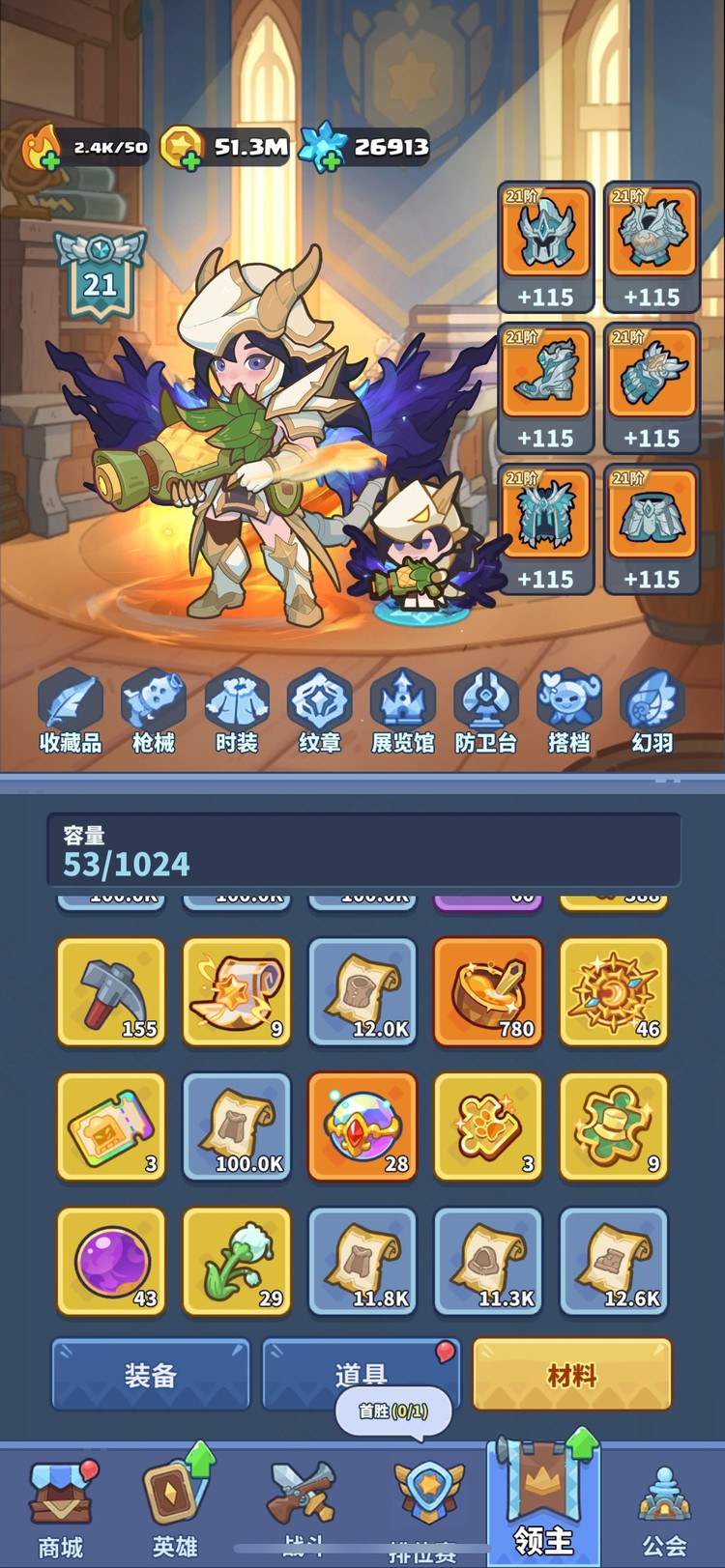This screenshot has width=725, height=1568.
Task: Select the 材料 materials tab
Action: [x=572, y=1374]
